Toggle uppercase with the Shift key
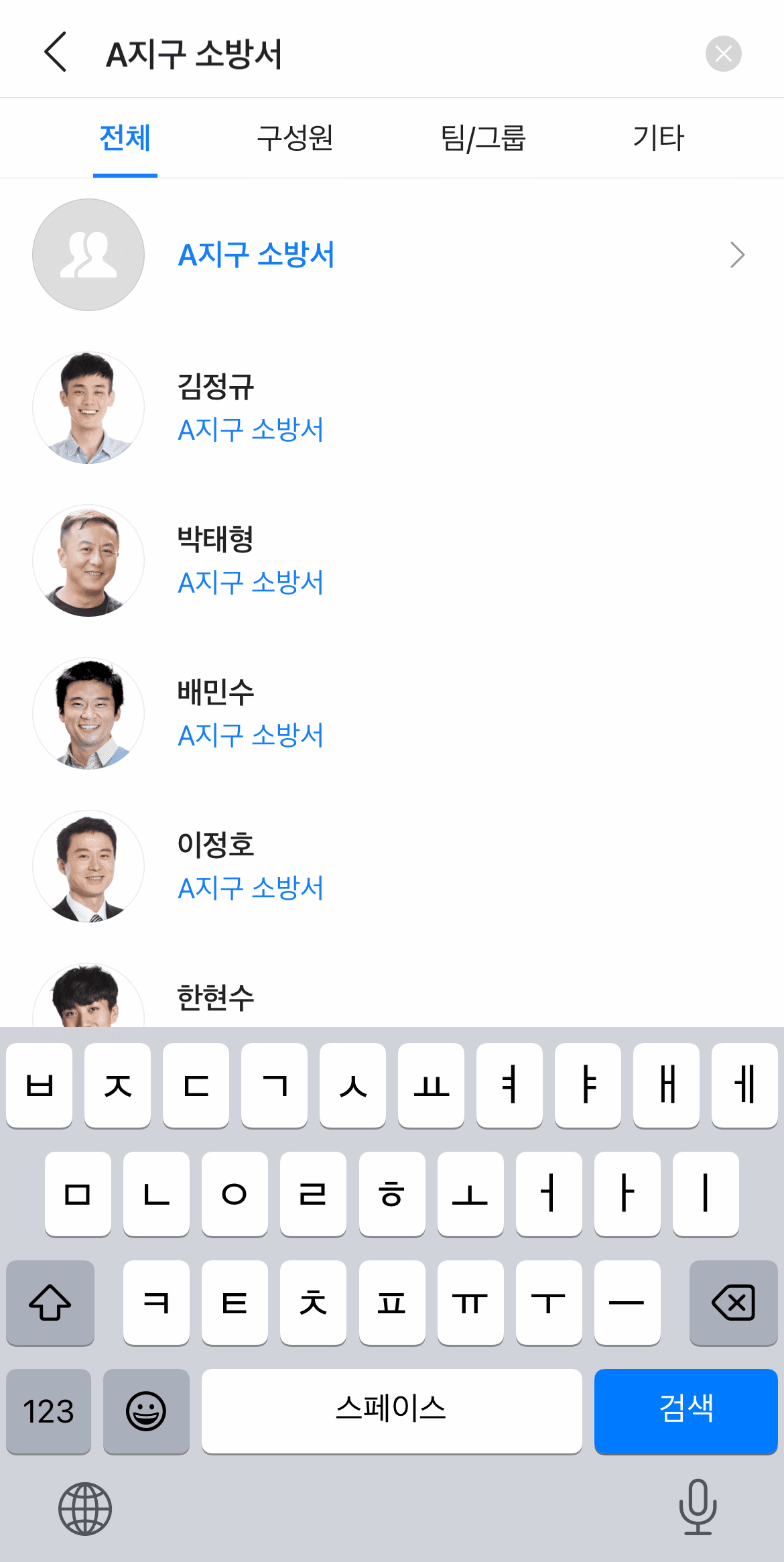 coord(50,1303)
